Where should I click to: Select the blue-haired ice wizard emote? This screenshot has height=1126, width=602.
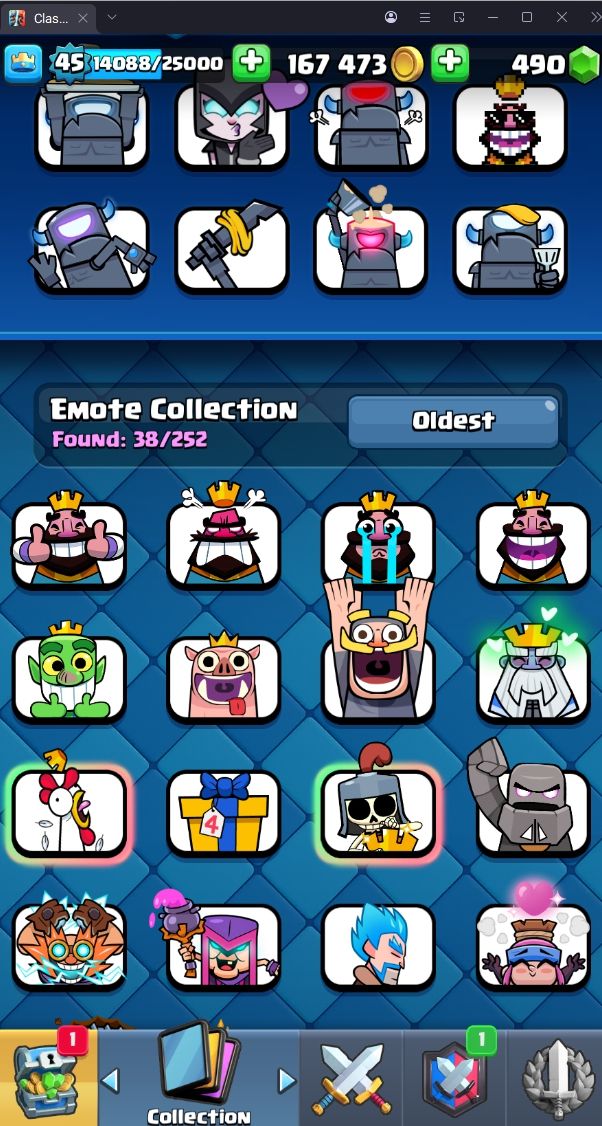(378, 945)
